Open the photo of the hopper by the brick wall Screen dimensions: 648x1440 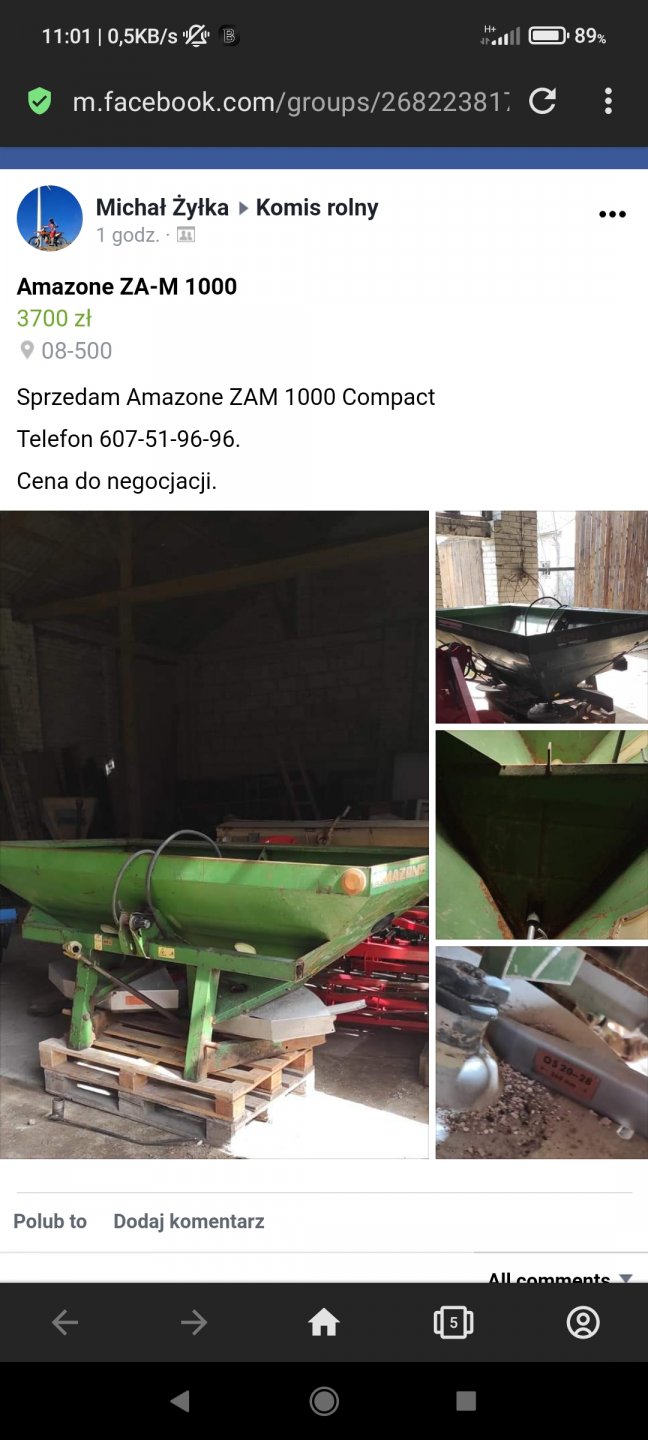pyautogui.click(x=541, y=617)
